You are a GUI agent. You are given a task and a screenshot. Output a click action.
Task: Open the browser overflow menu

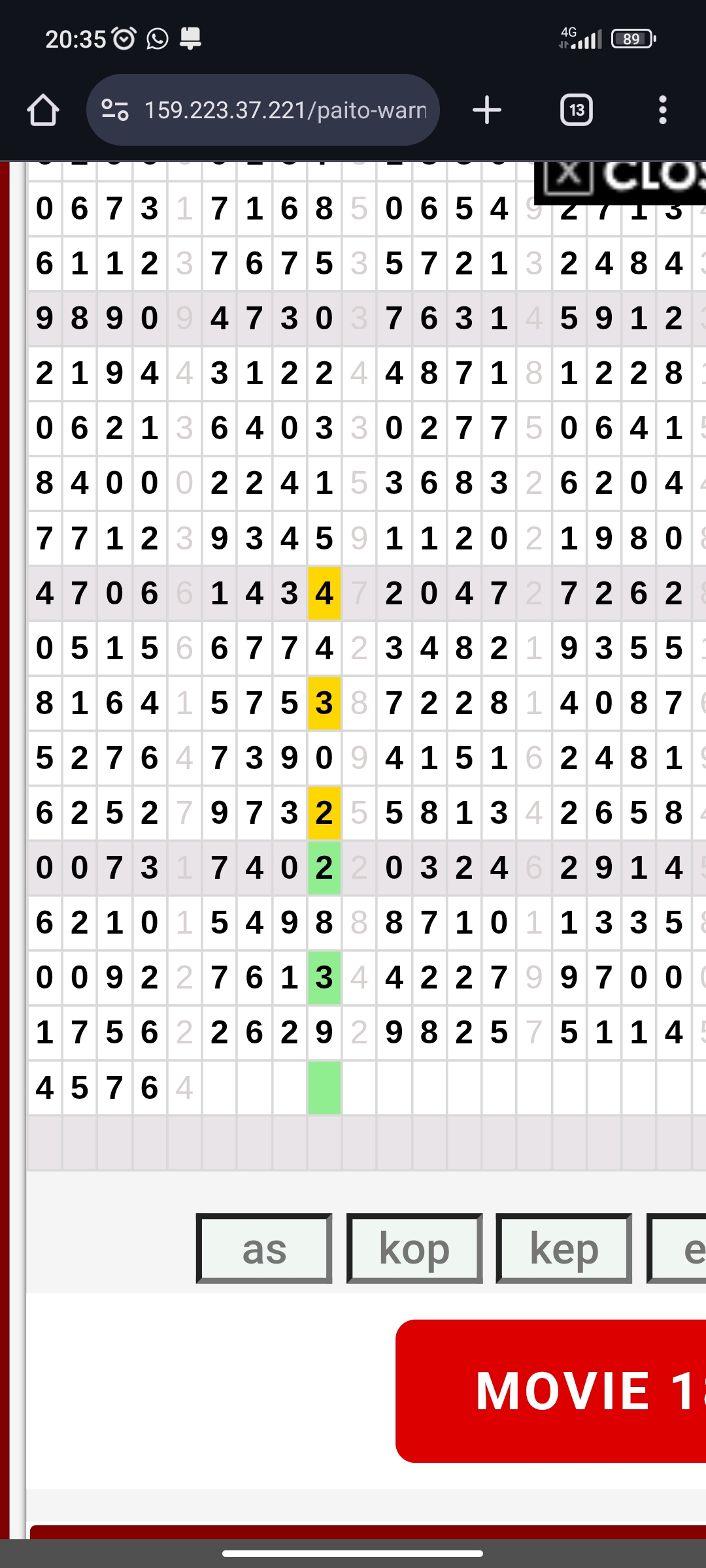[x=663, y=110]
